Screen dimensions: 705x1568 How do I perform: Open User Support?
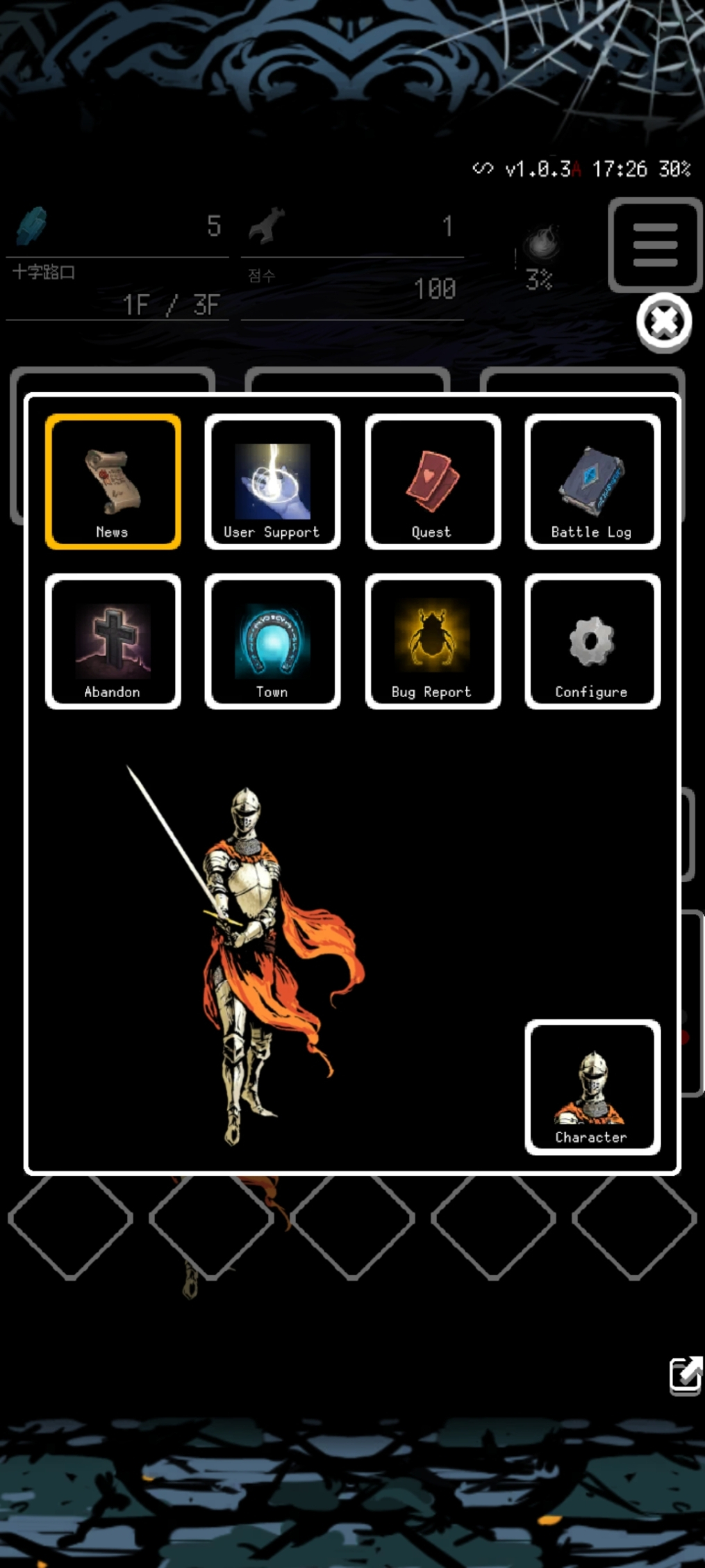[x=272, y=482]
